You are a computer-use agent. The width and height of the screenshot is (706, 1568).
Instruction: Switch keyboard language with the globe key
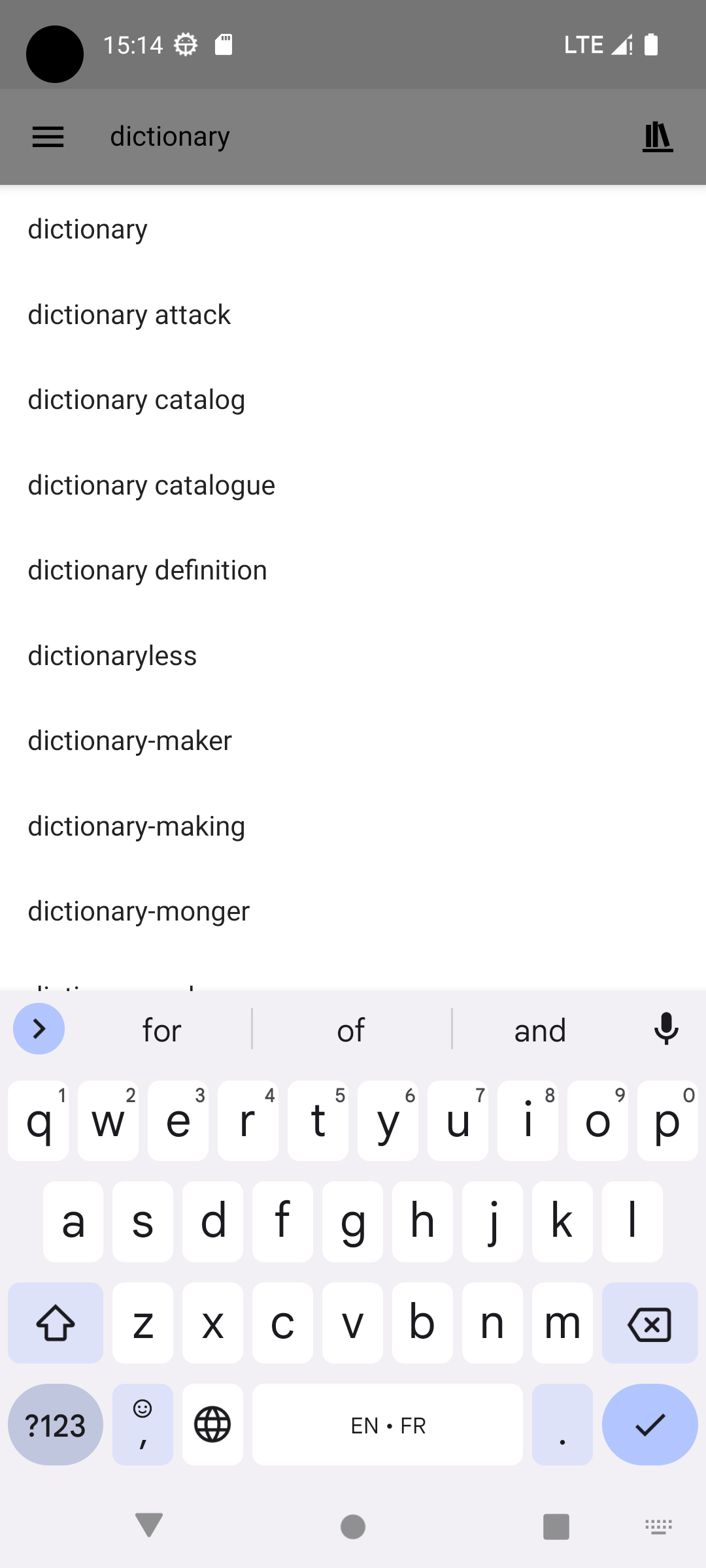click(x=212, y=1424)
